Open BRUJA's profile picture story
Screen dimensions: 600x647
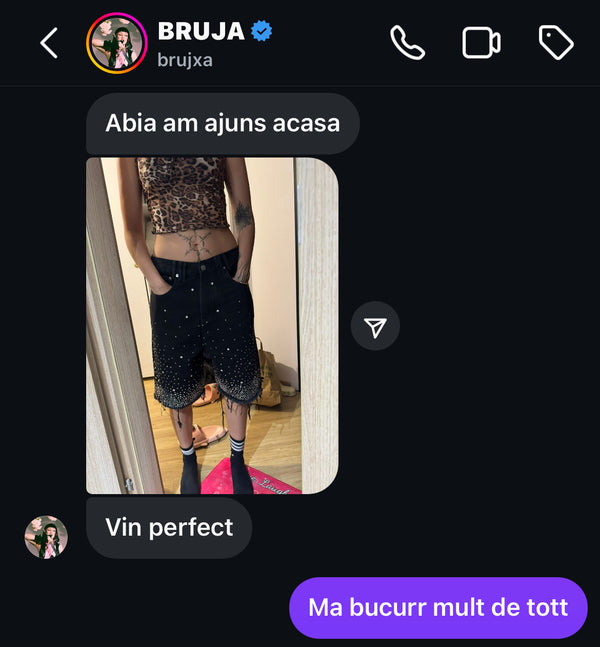click(117, 43)
